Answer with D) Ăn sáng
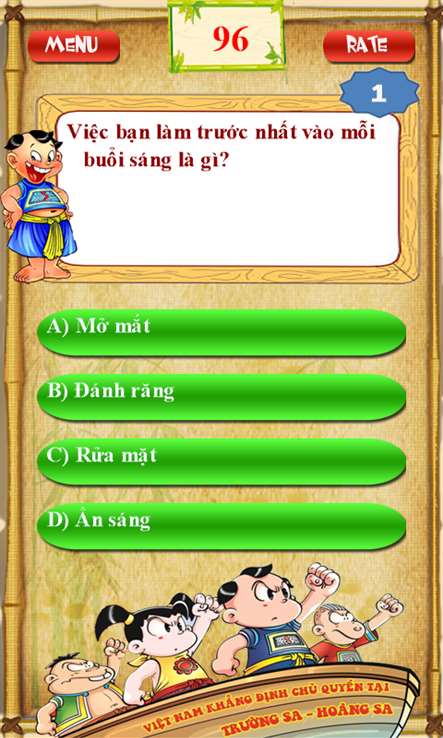 pos(221,526)
